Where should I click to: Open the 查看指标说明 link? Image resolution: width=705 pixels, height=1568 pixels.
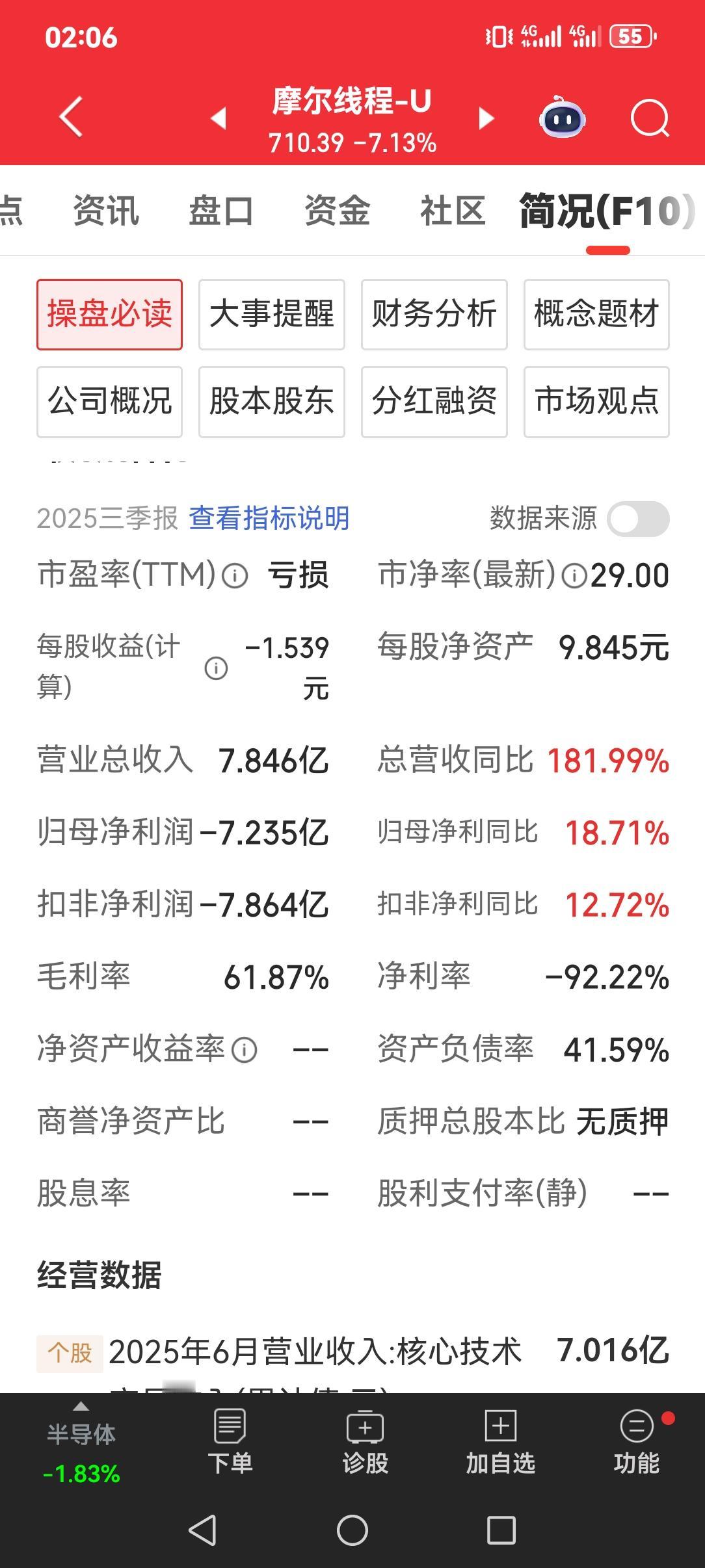[x=269, y=519]
